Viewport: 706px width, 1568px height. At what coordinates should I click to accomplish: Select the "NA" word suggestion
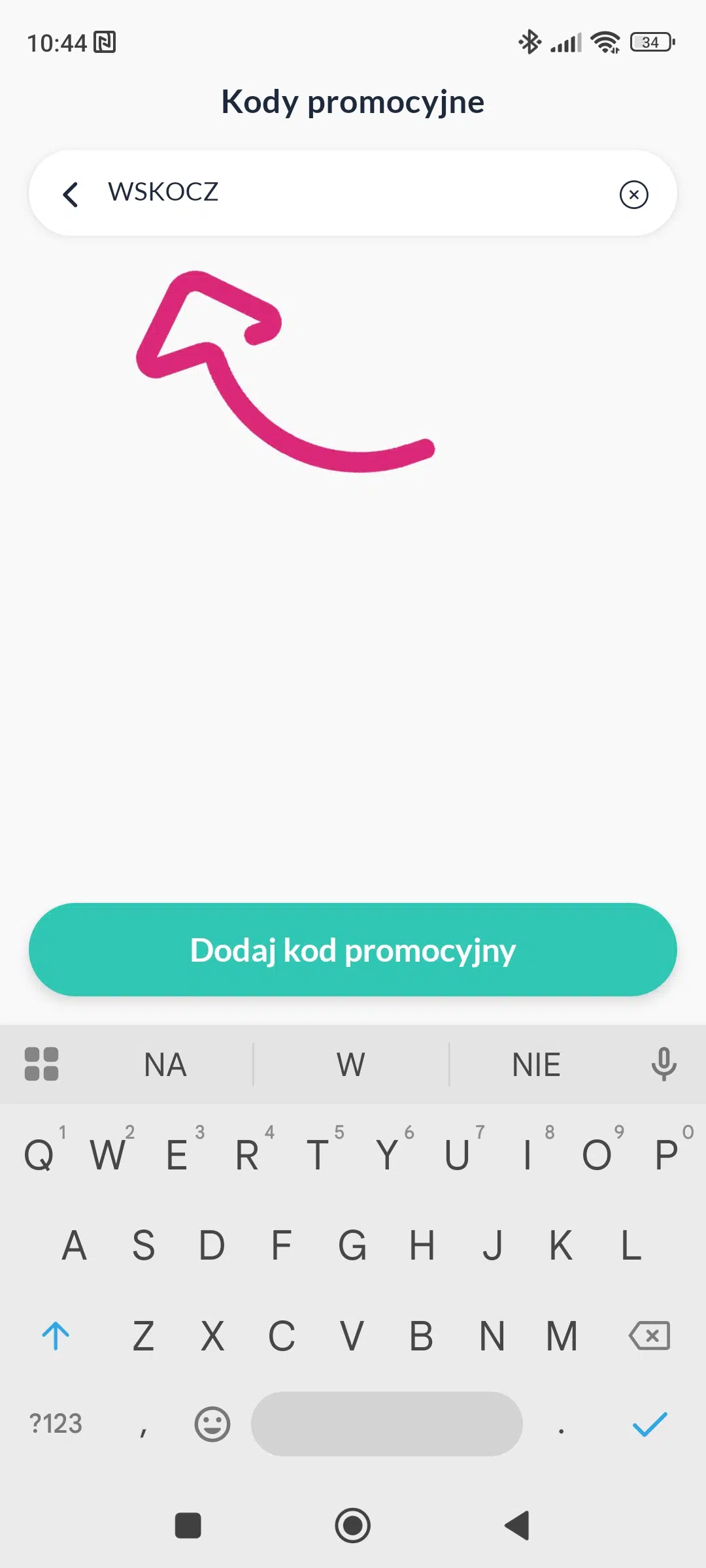tap(165, 1063)
